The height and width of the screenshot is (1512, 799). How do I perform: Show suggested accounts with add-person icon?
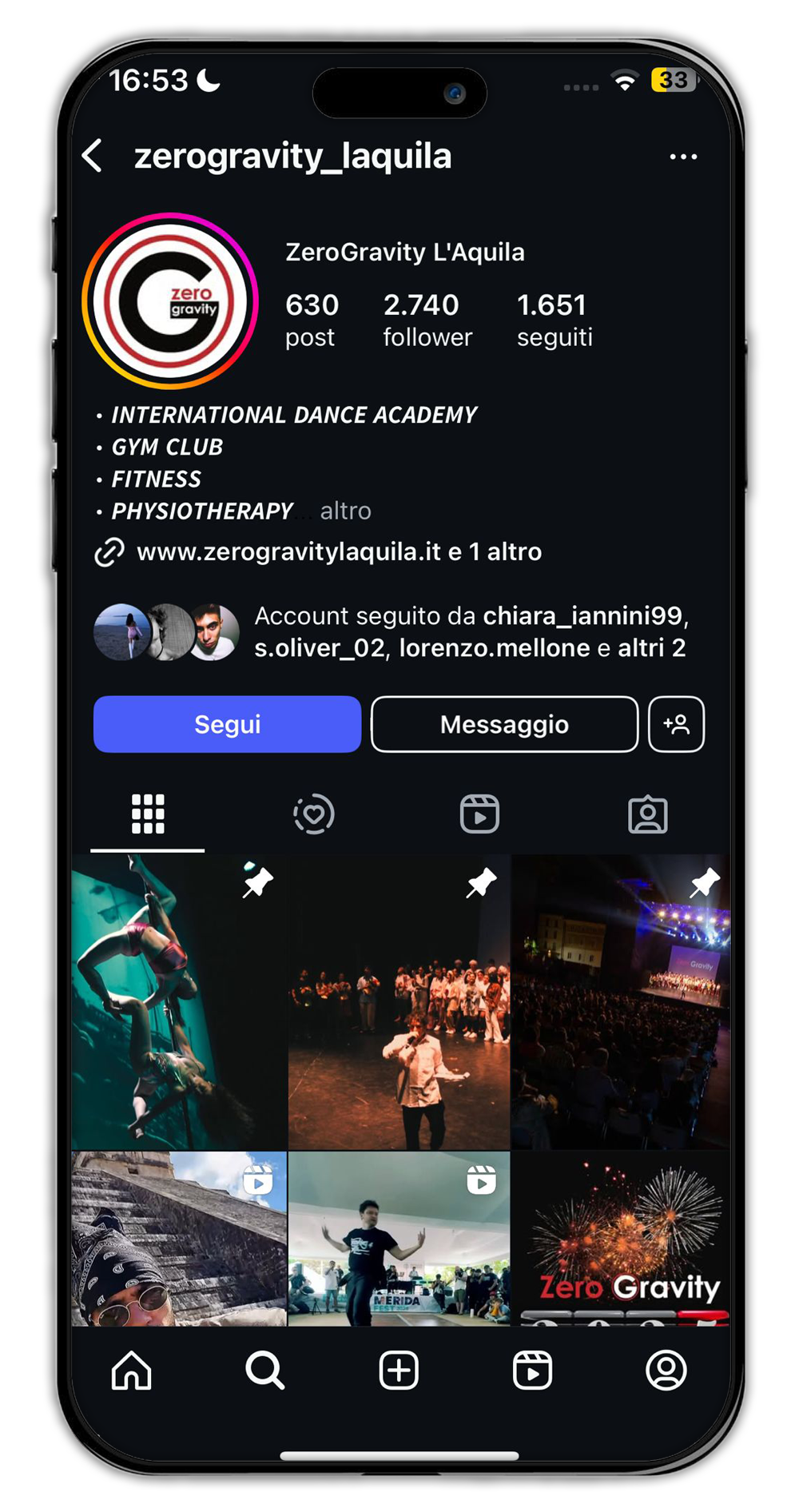point(676,724)
